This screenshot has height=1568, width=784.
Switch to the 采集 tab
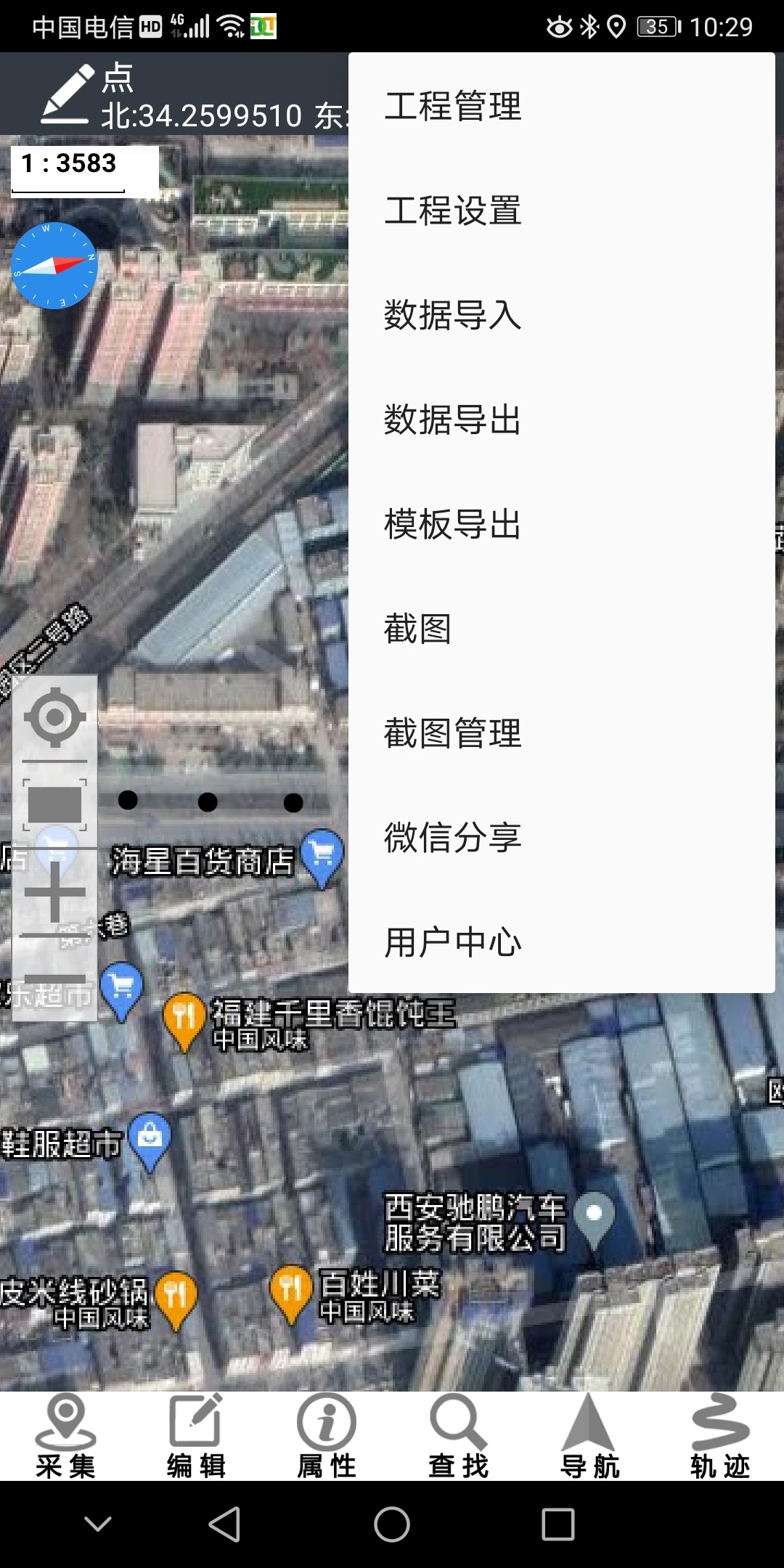pyautogui.click(x=65, y=1436)
